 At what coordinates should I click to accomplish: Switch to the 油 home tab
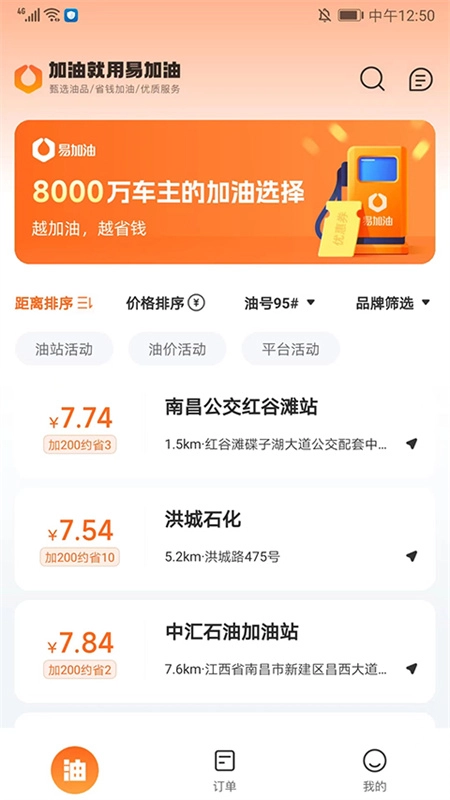(74, 770)
